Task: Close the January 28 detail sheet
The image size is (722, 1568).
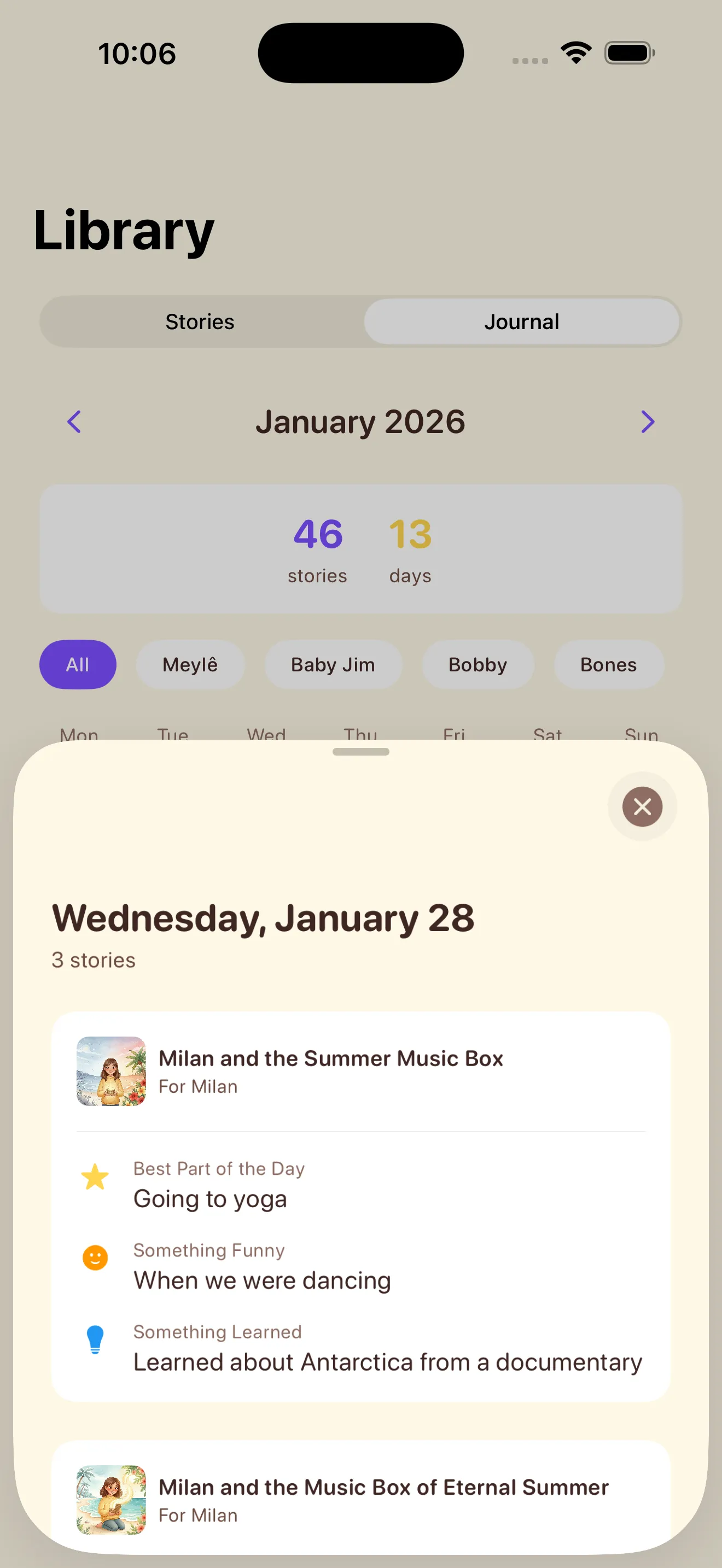Action: coord(642,806)
